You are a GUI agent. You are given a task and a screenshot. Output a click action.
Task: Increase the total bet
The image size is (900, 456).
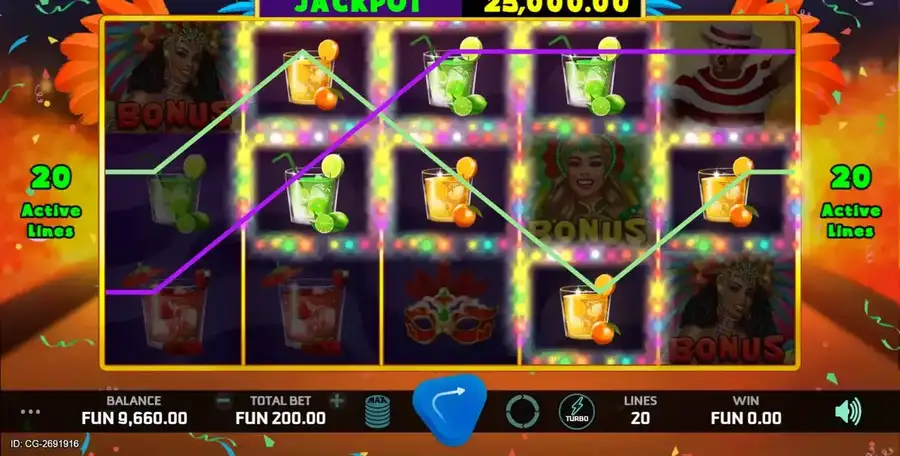coord(337,401)
